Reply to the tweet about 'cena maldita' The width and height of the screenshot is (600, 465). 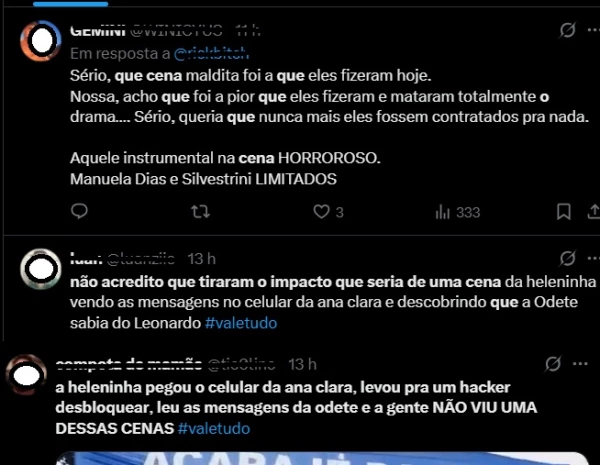tap(81, 212)
